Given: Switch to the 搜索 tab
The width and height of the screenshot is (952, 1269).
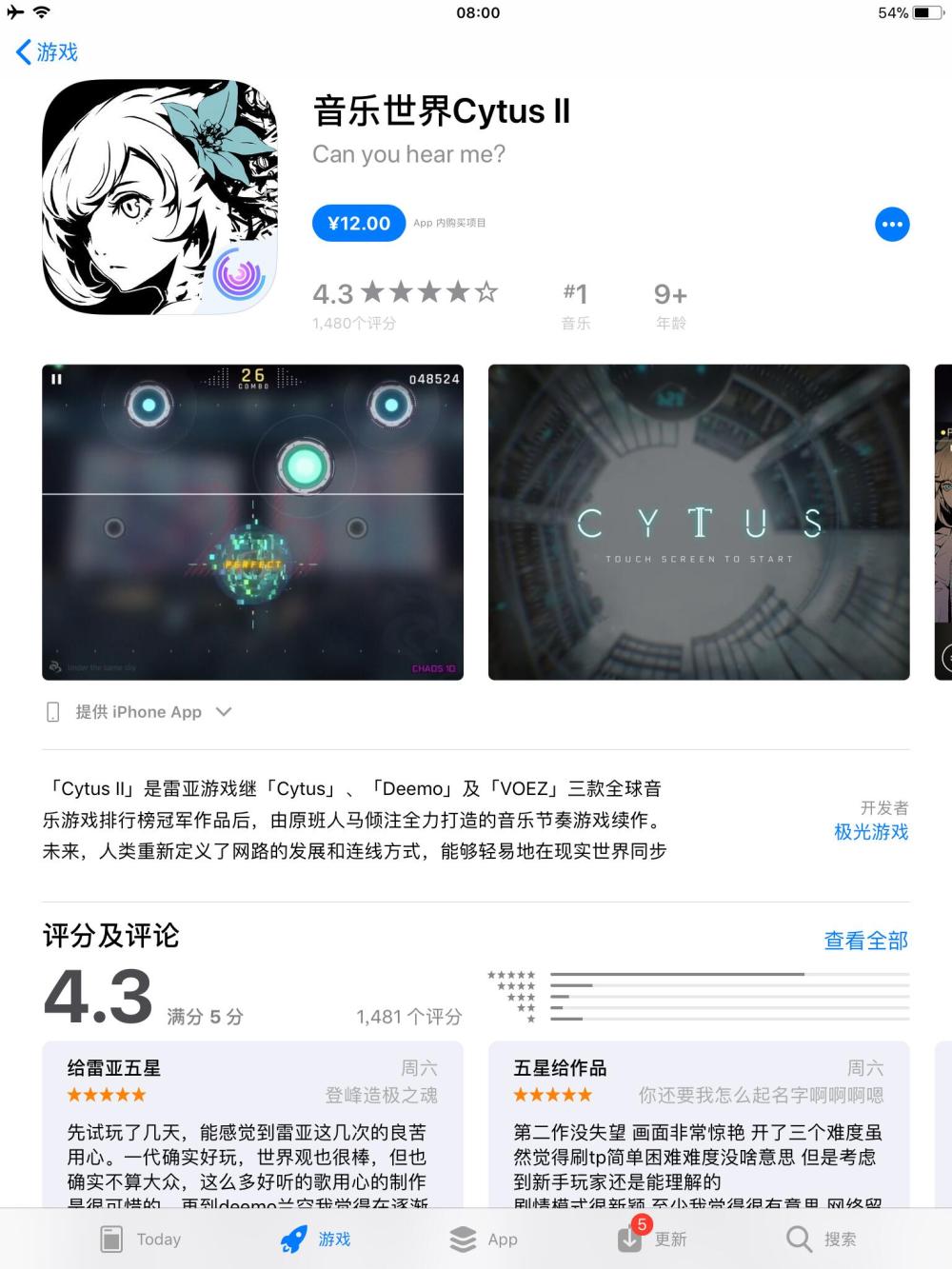Looking at the screenshot, I should coord(821,1239).
